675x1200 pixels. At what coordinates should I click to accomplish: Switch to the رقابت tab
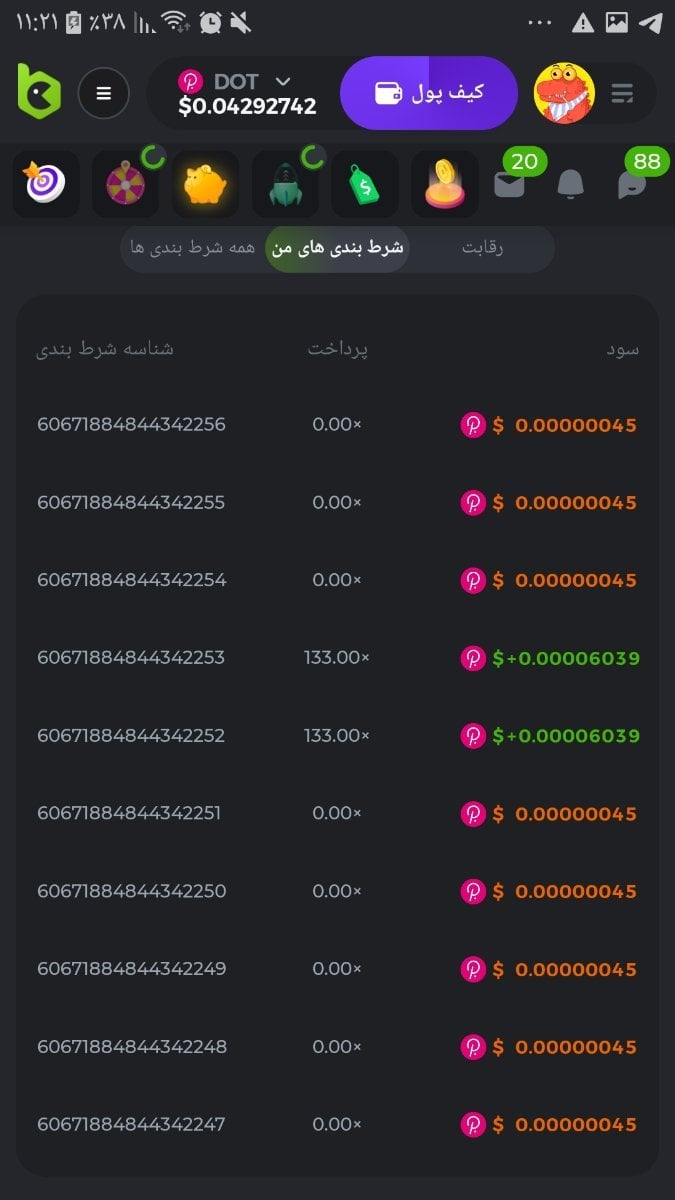483,248
